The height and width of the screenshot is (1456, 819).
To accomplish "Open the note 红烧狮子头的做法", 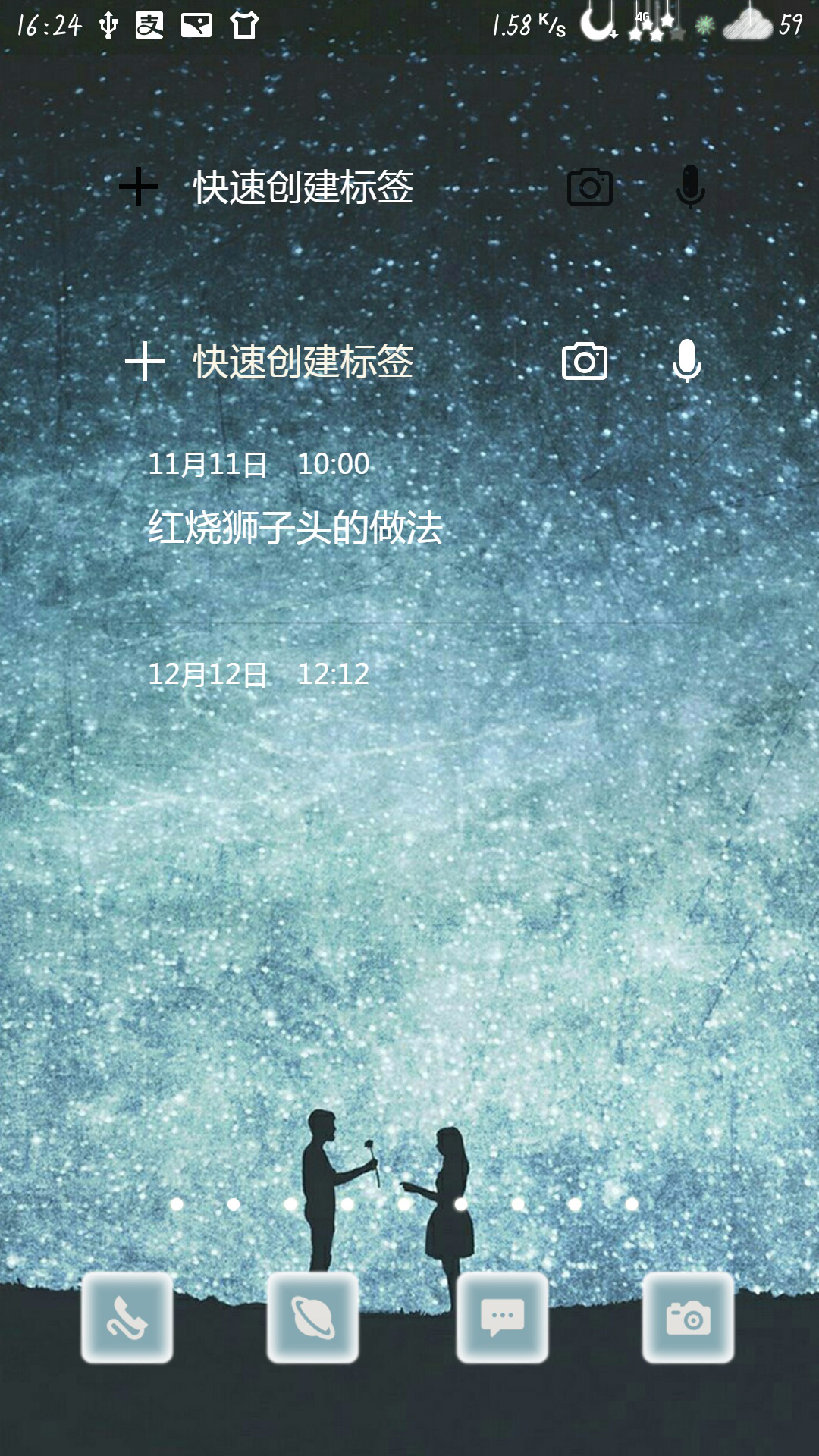I will (295, 527).
